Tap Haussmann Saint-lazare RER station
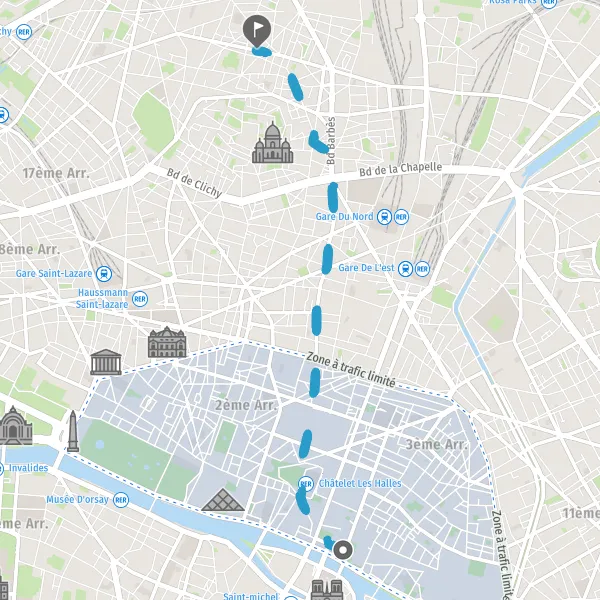The height and width of the screenshot is (600, 600). click(x=112, y=299)
